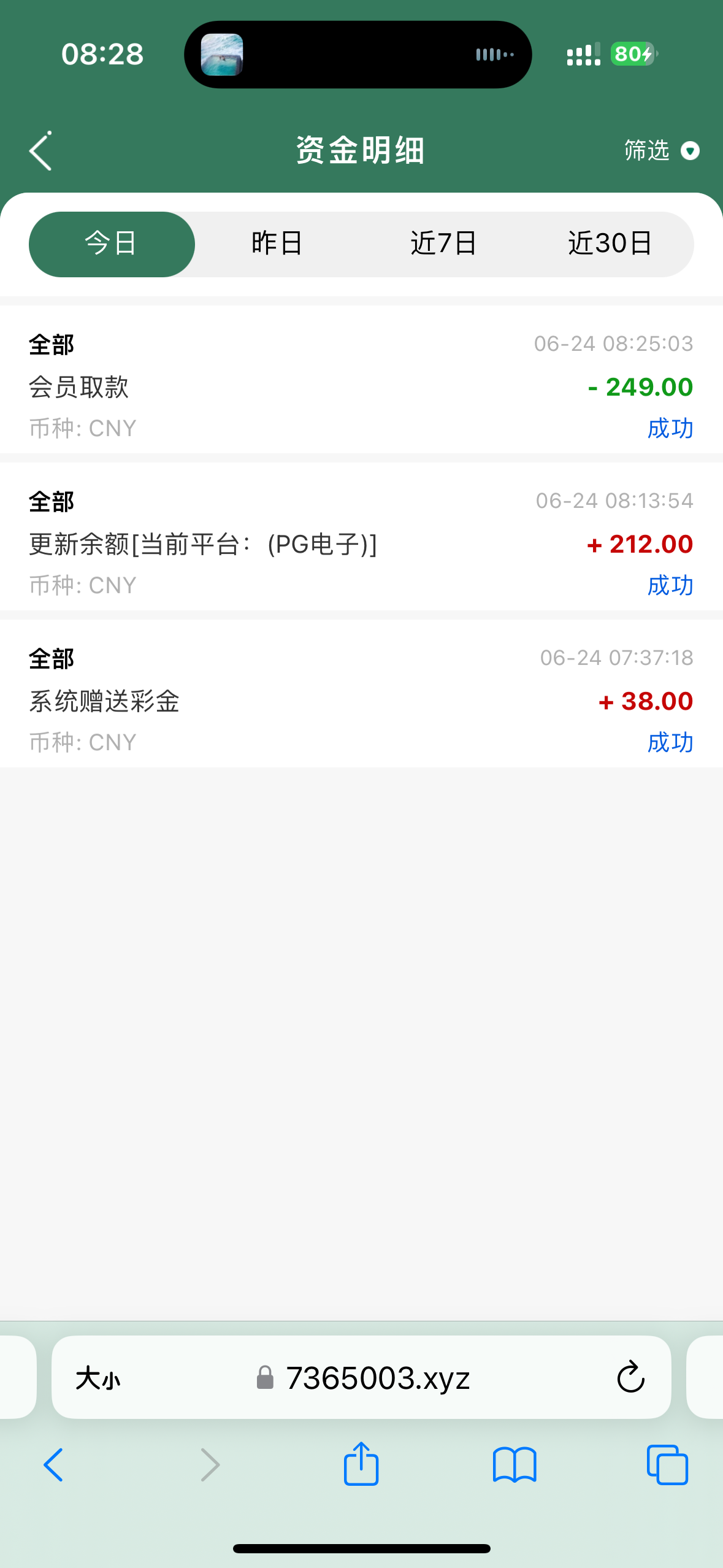Switch to the 昨日 tab
This screenshot has height=1568, width=723.
coord(277,244)
